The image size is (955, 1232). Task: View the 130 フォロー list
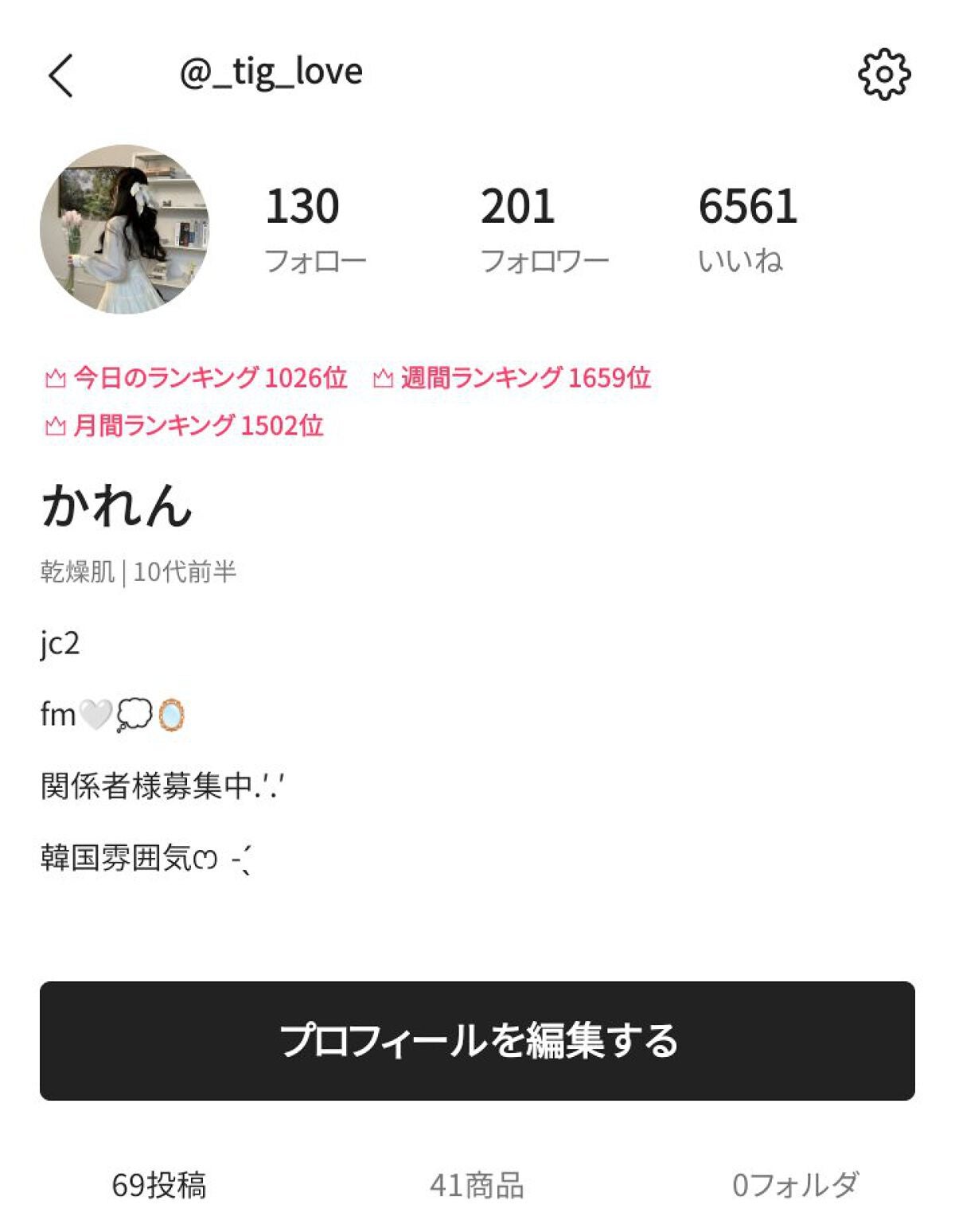[x=314, y=228]
